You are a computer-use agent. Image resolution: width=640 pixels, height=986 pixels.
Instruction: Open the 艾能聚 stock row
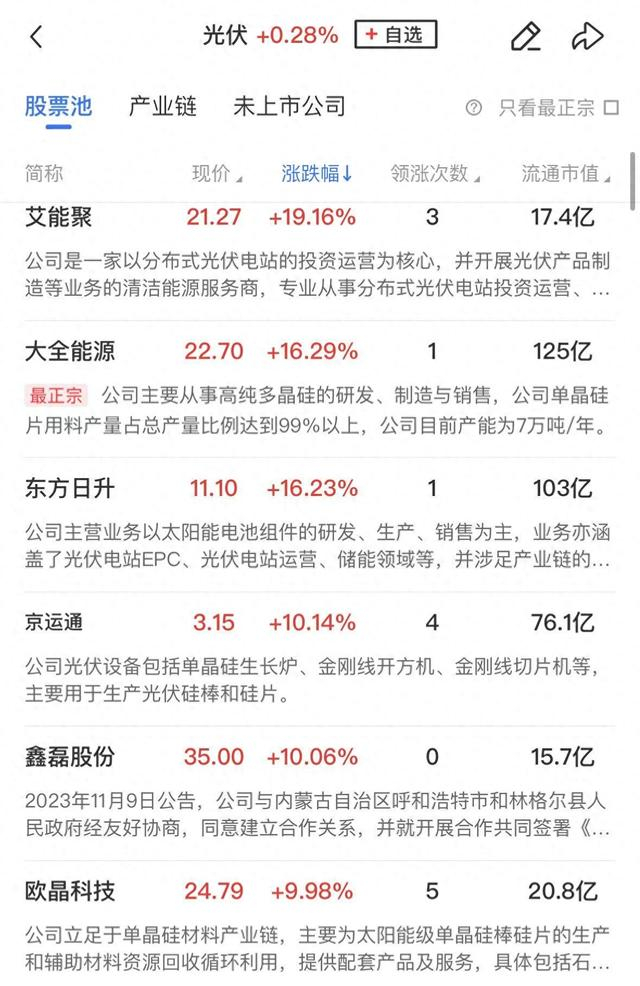coord(319,253)
